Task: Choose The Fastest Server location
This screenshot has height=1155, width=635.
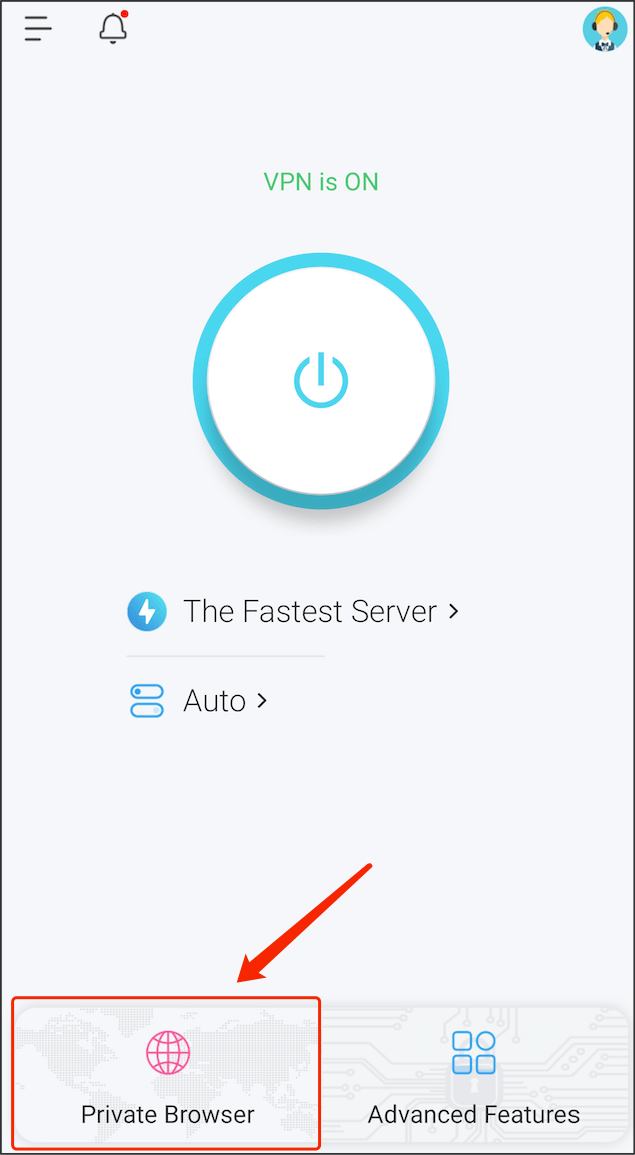Action: (x=293, y=612)
